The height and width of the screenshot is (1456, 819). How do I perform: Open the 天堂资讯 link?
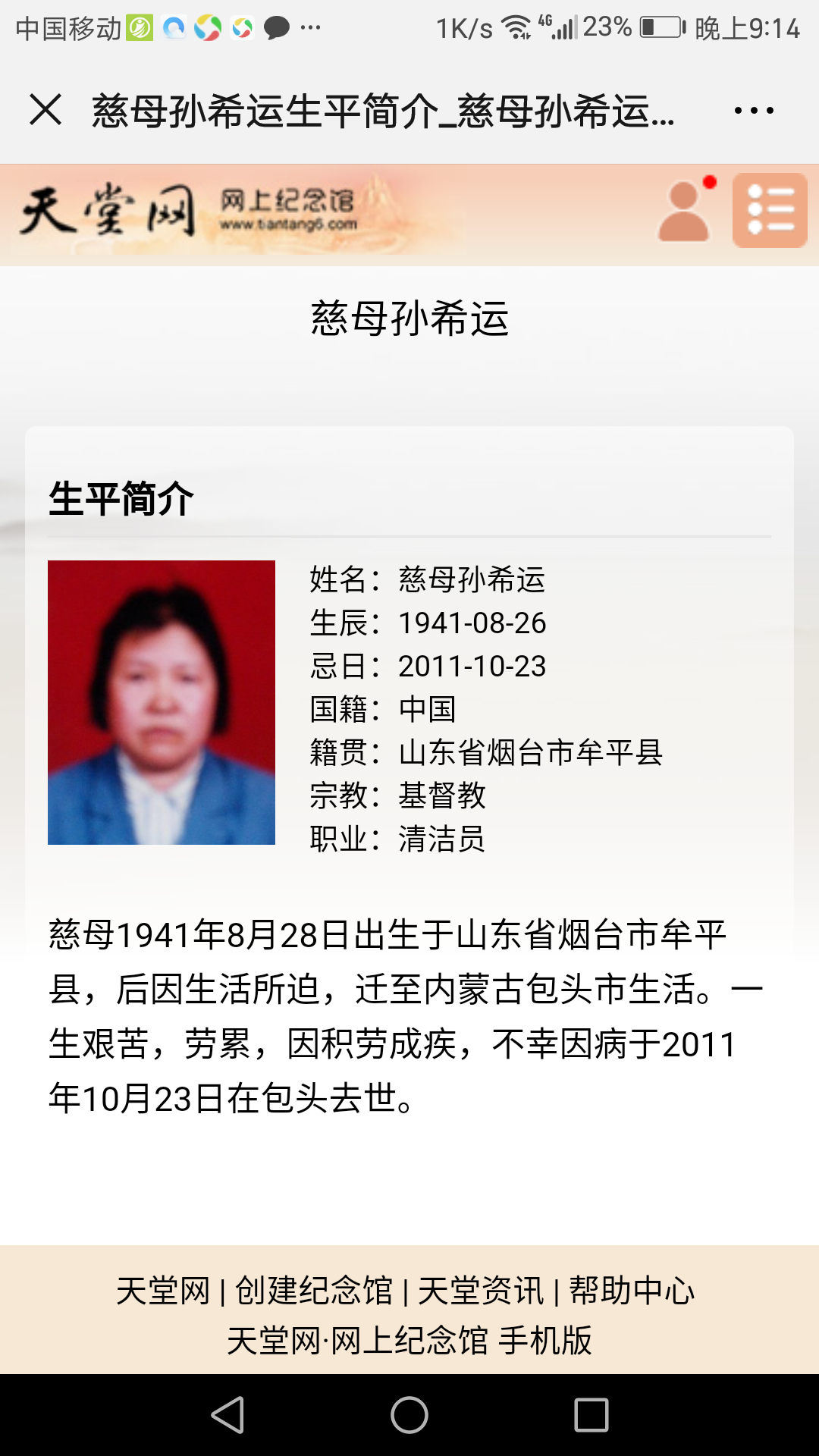[481, 1291]
